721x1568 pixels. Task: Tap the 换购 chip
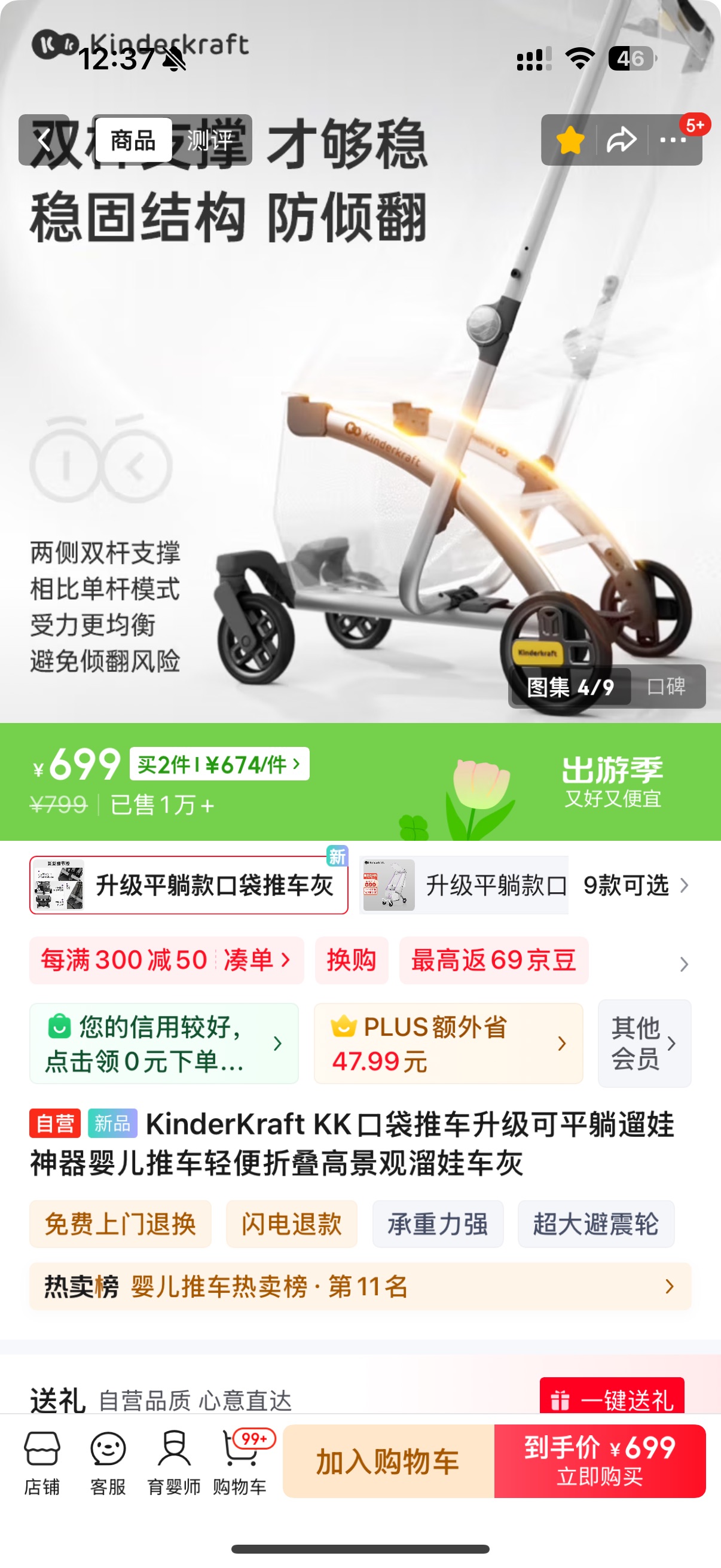pyautogui.click(x=351, y=960)
